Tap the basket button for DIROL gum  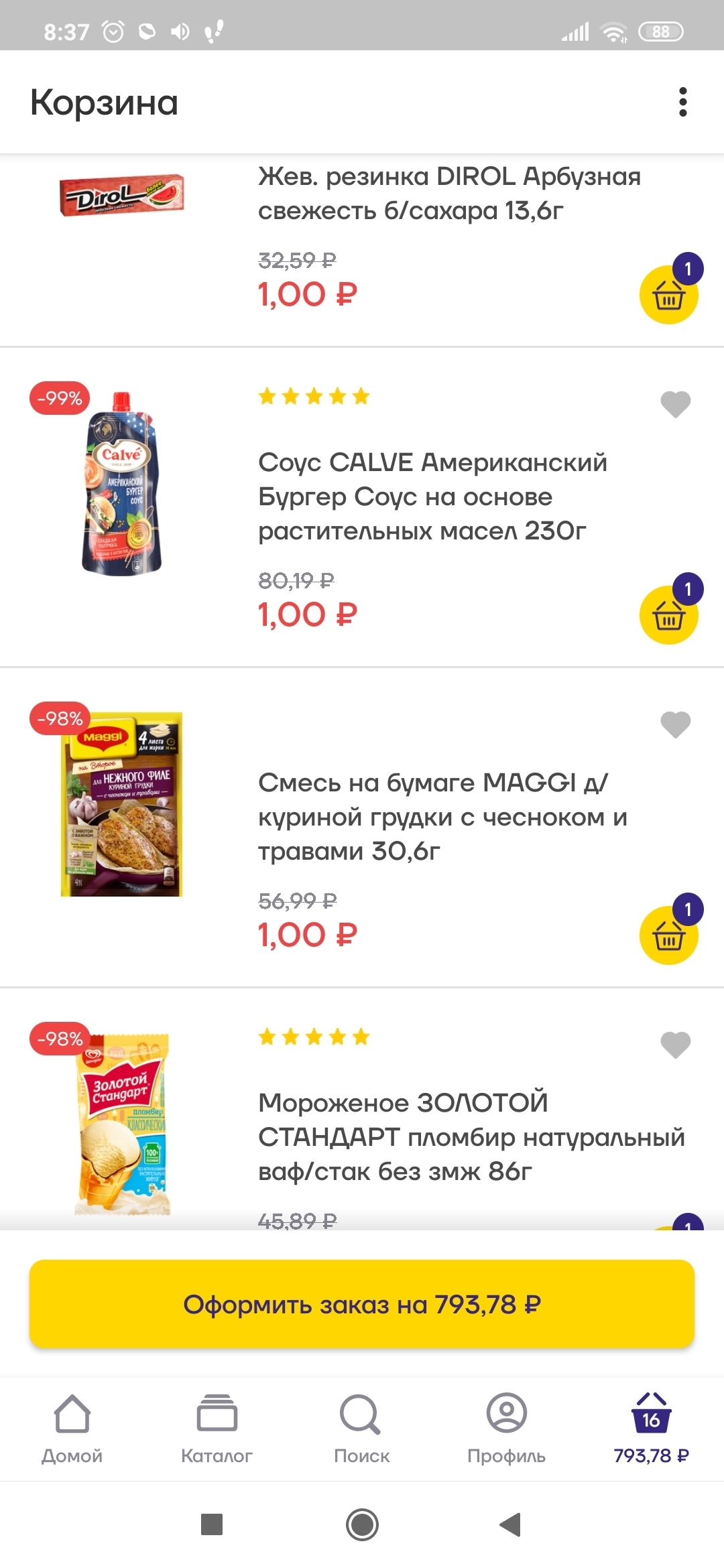click(x=668, y=295)
